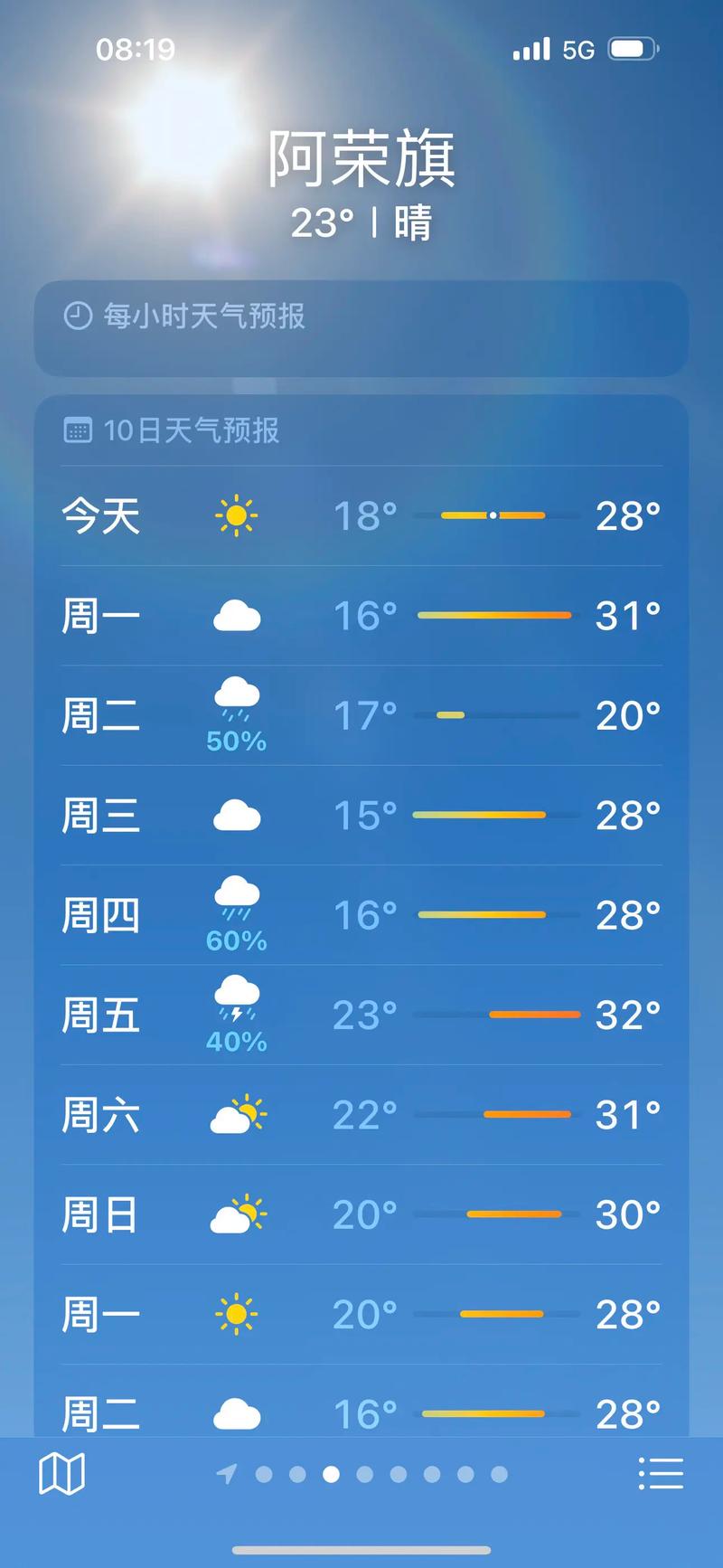The width and height of the screenshot is (723, 1568).
Task: Tap the 5G indicator in status bar
Action: [577, 49]
